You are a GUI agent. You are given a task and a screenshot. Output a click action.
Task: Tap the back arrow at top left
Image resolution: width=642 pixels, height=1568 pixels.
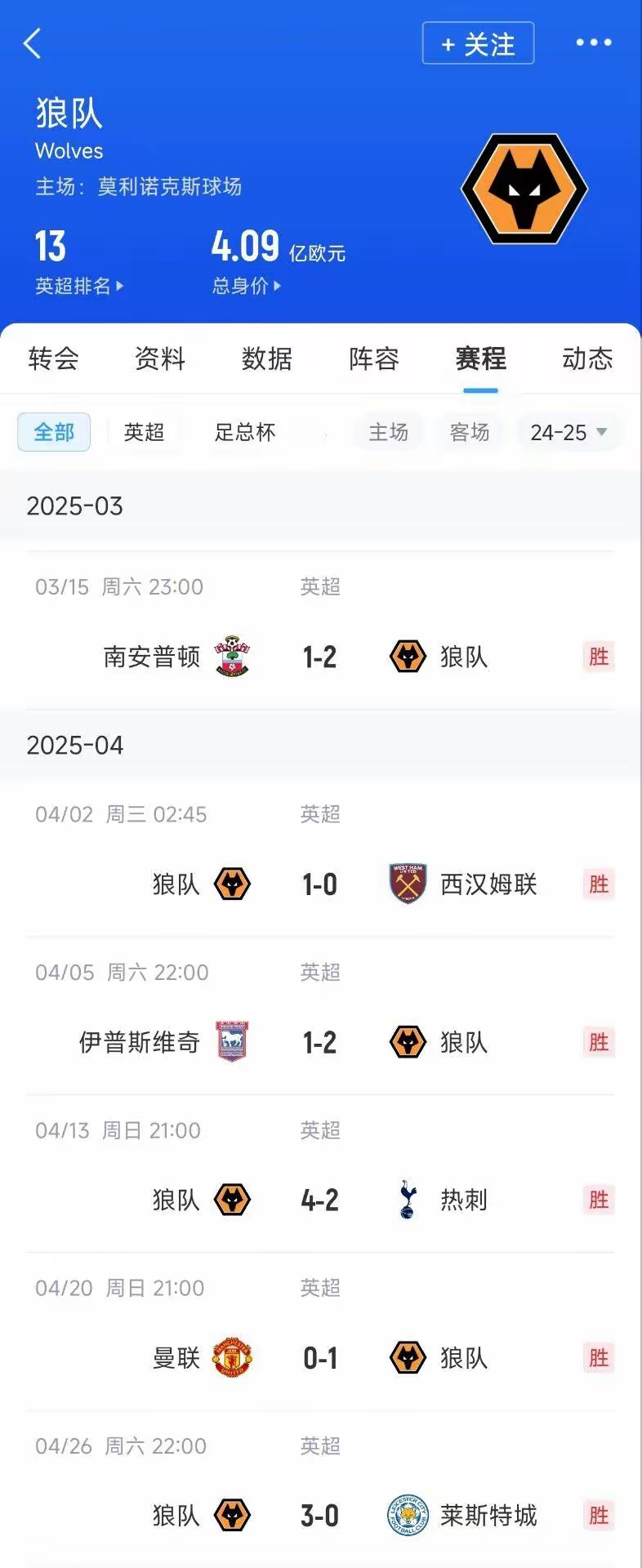click(x=33, y=44)
